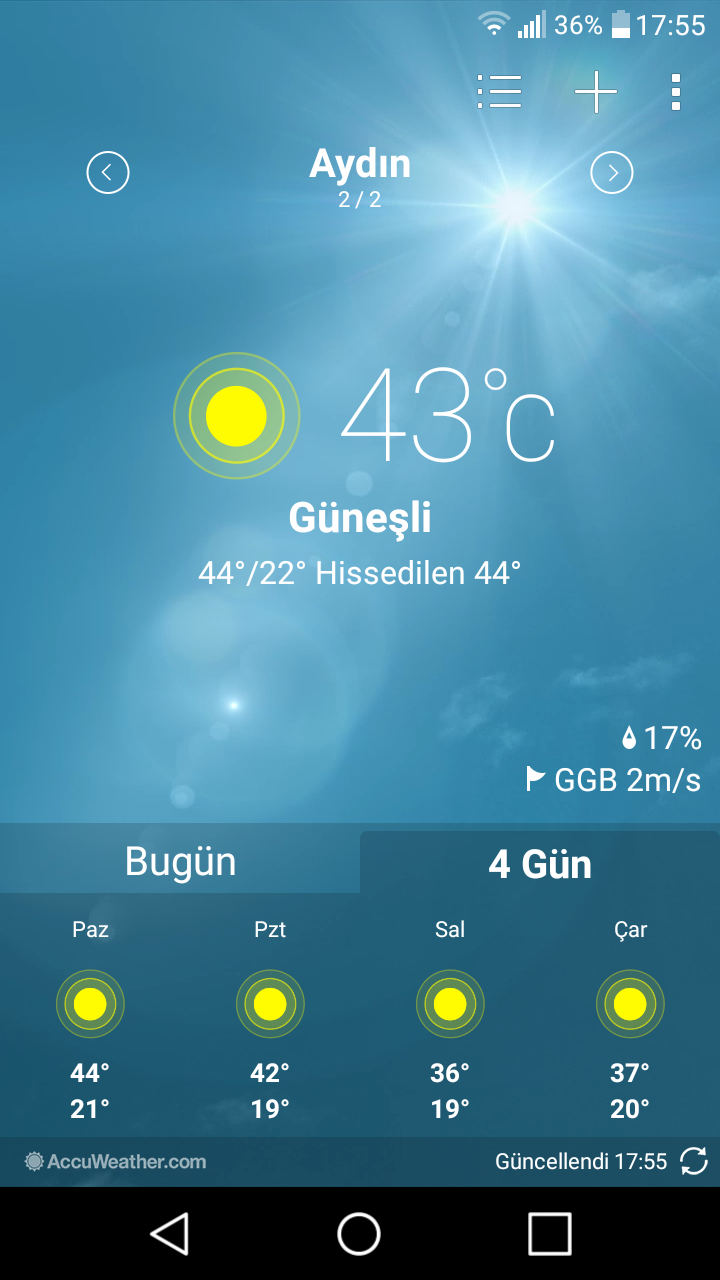Select the 4 Gün tab

pyautogui.click(x=540, y=863)
